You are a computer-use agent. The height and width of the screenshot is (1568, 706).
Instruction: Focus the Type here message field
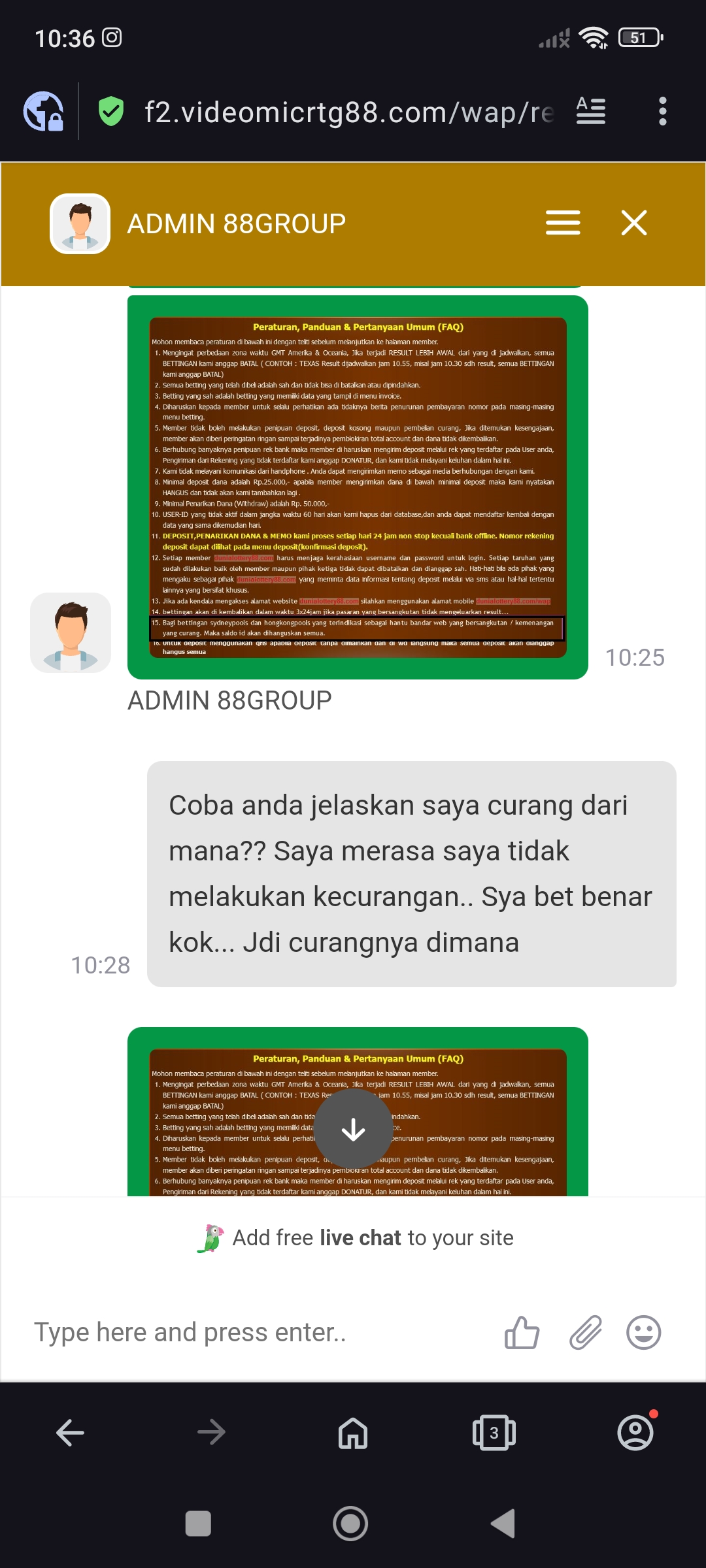(x=261, y=1332)
